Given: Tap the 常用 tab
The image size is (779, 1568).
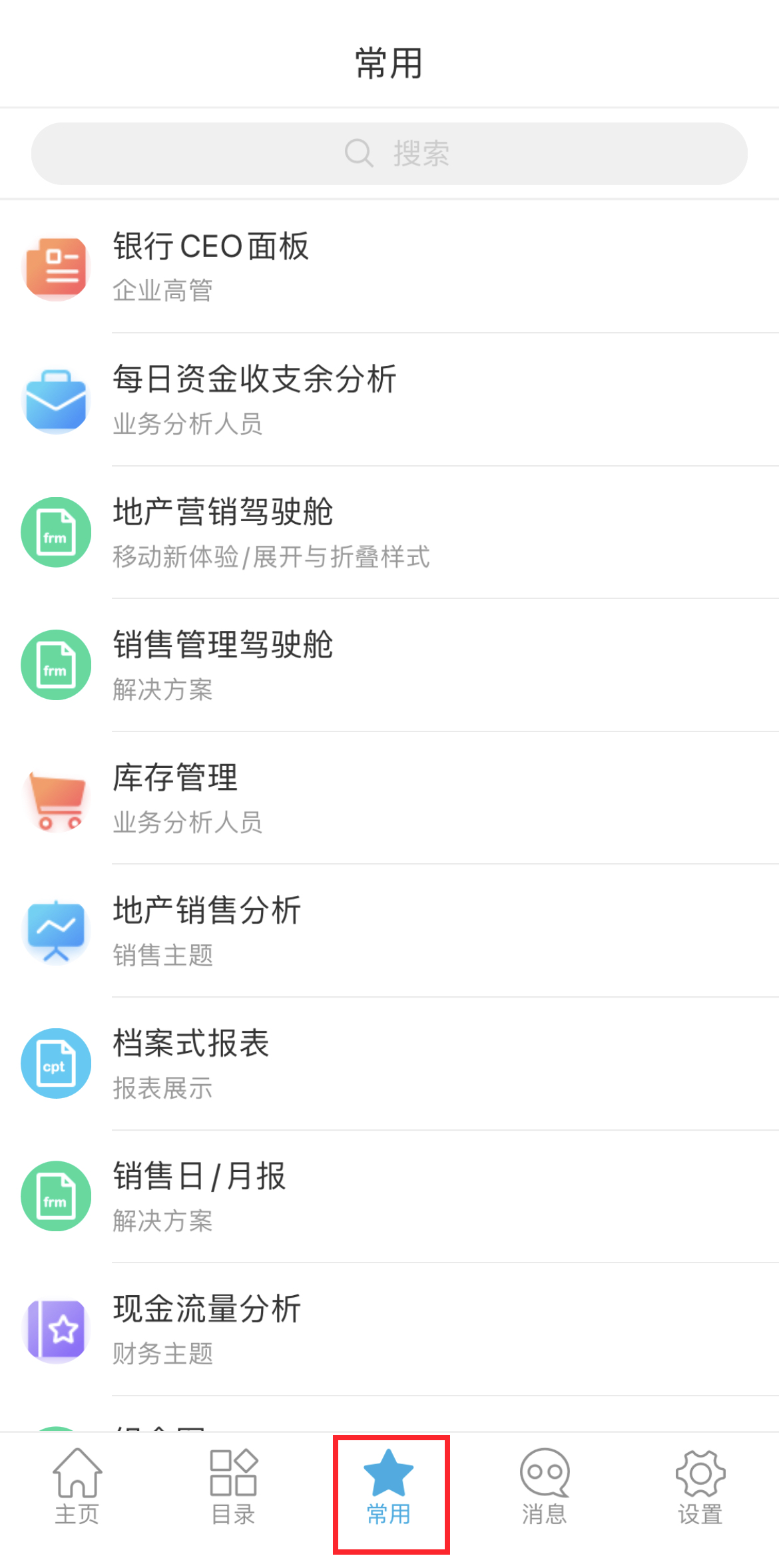Looking at the screenshot, I should coord(389,1487).
